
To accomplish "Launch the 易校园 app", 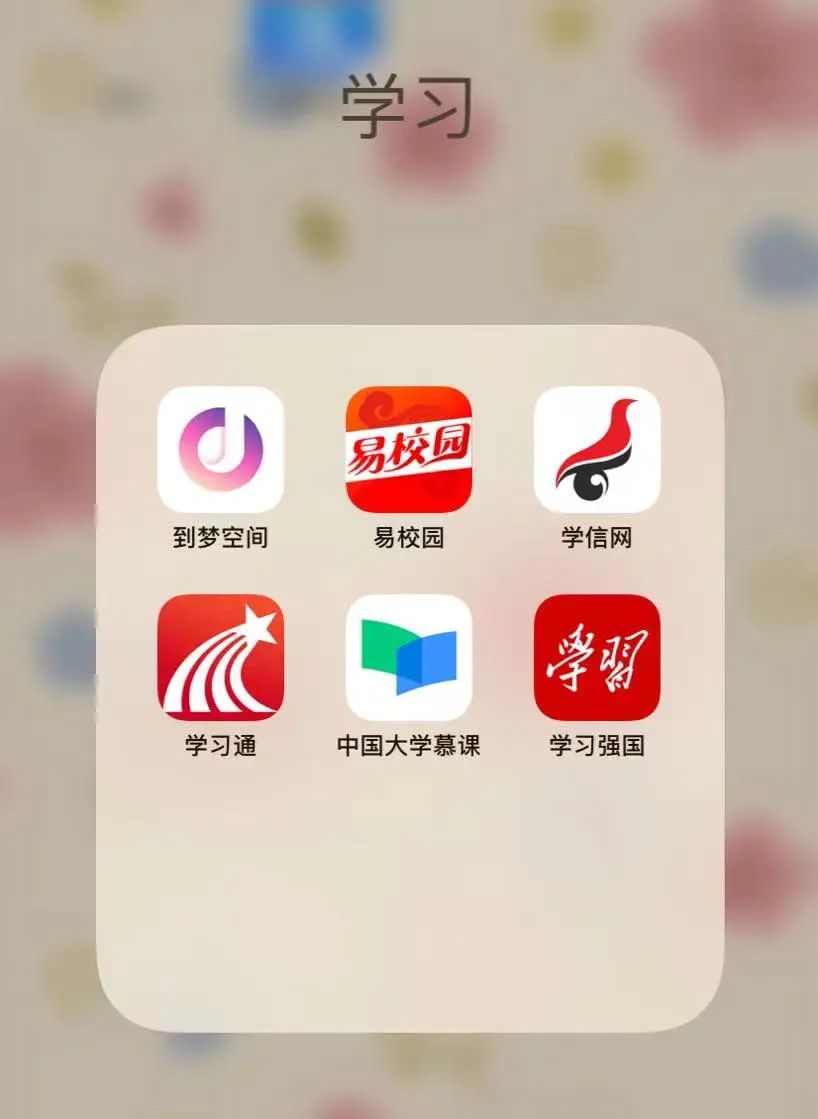I will point(408,450).
